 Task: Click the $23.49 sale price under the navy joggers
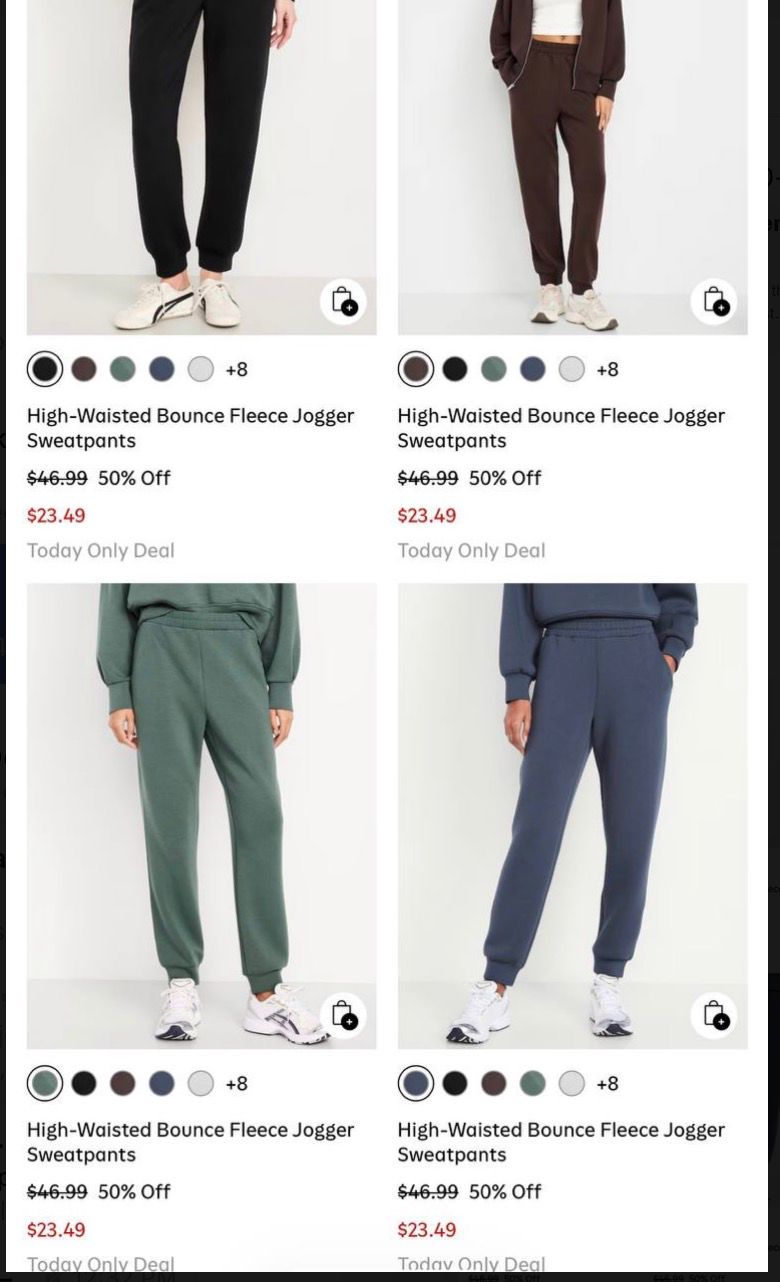[426, 1229]
